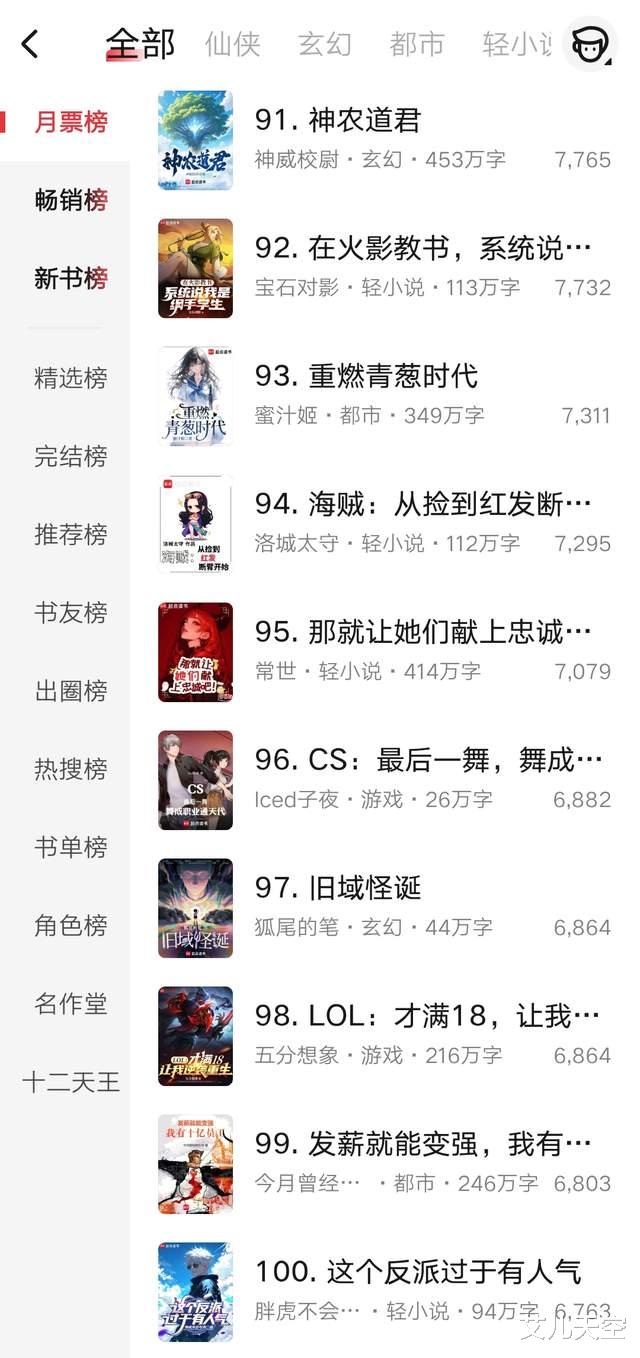
Task: Select the 全部 category tab
Action: (x=140, y=44)
